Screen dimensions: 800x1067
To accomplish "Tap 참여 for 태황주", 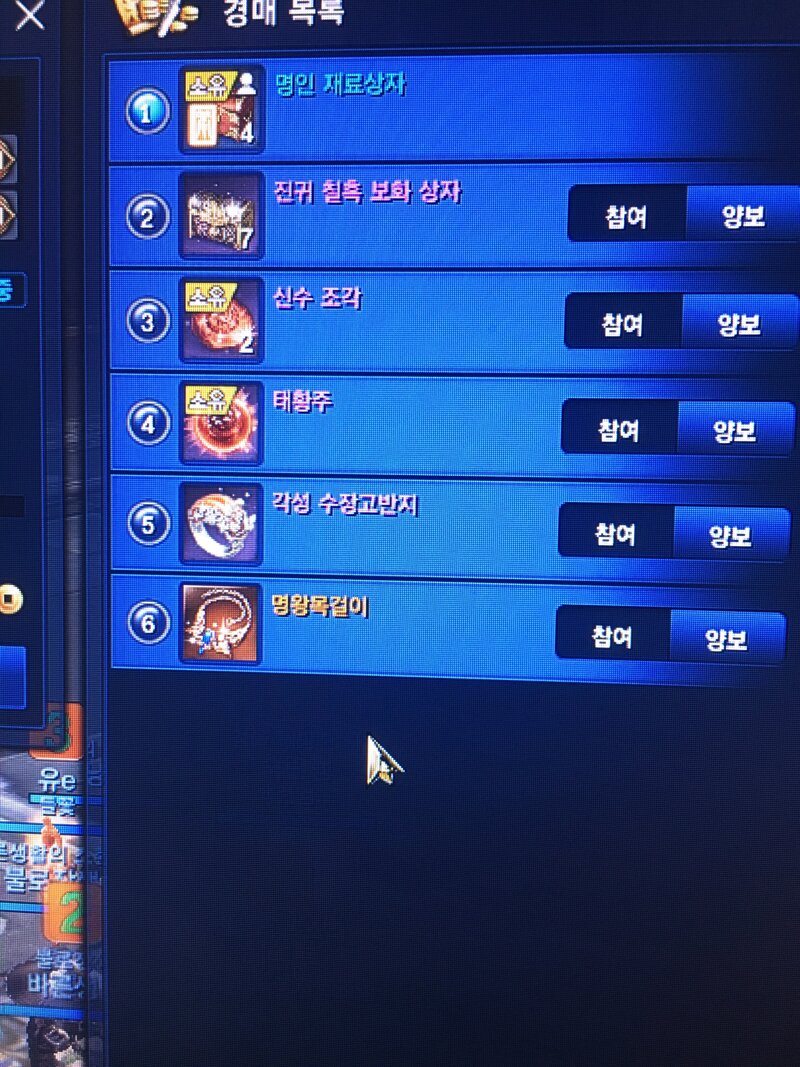I will point(619,430).
